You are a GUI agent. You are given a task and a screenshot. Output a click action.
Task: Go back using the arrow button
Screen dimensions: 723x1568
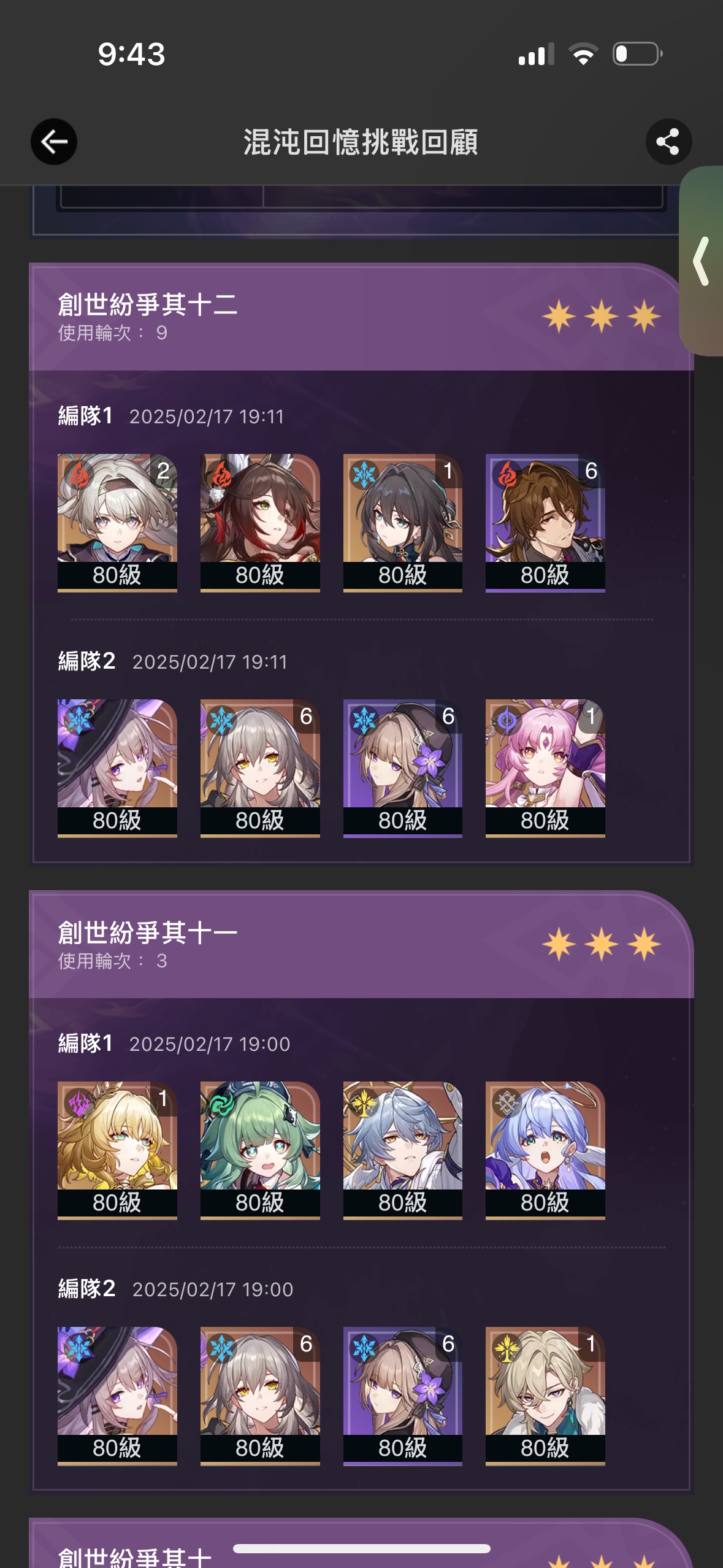tap(54, 142)
